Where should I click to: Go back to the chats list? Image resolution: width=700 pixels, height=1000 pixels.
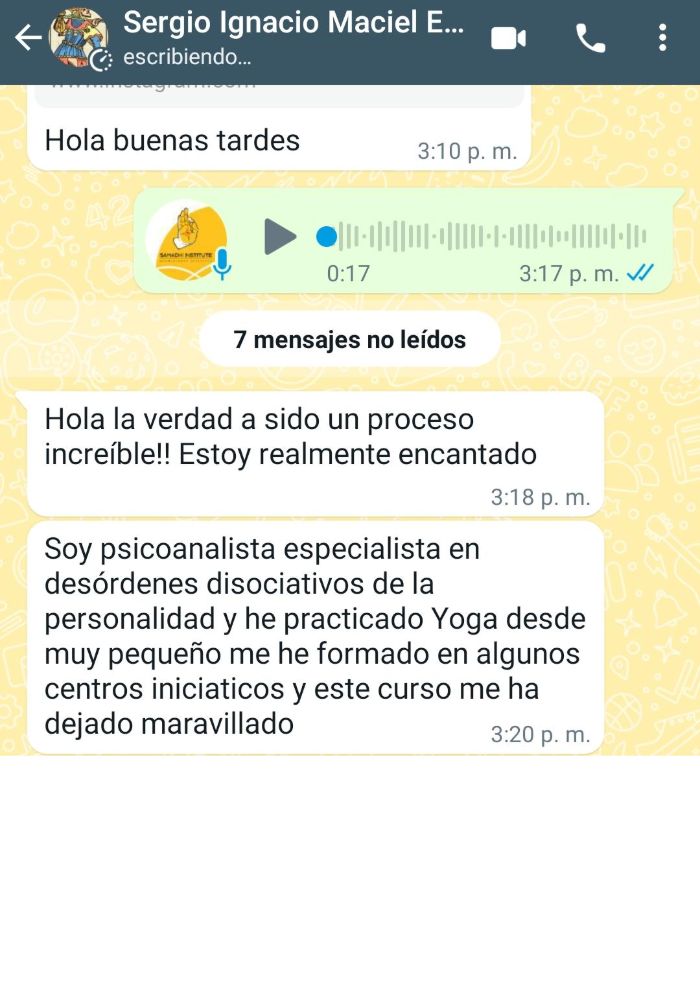pyautogui.click(x=26, y=38)
